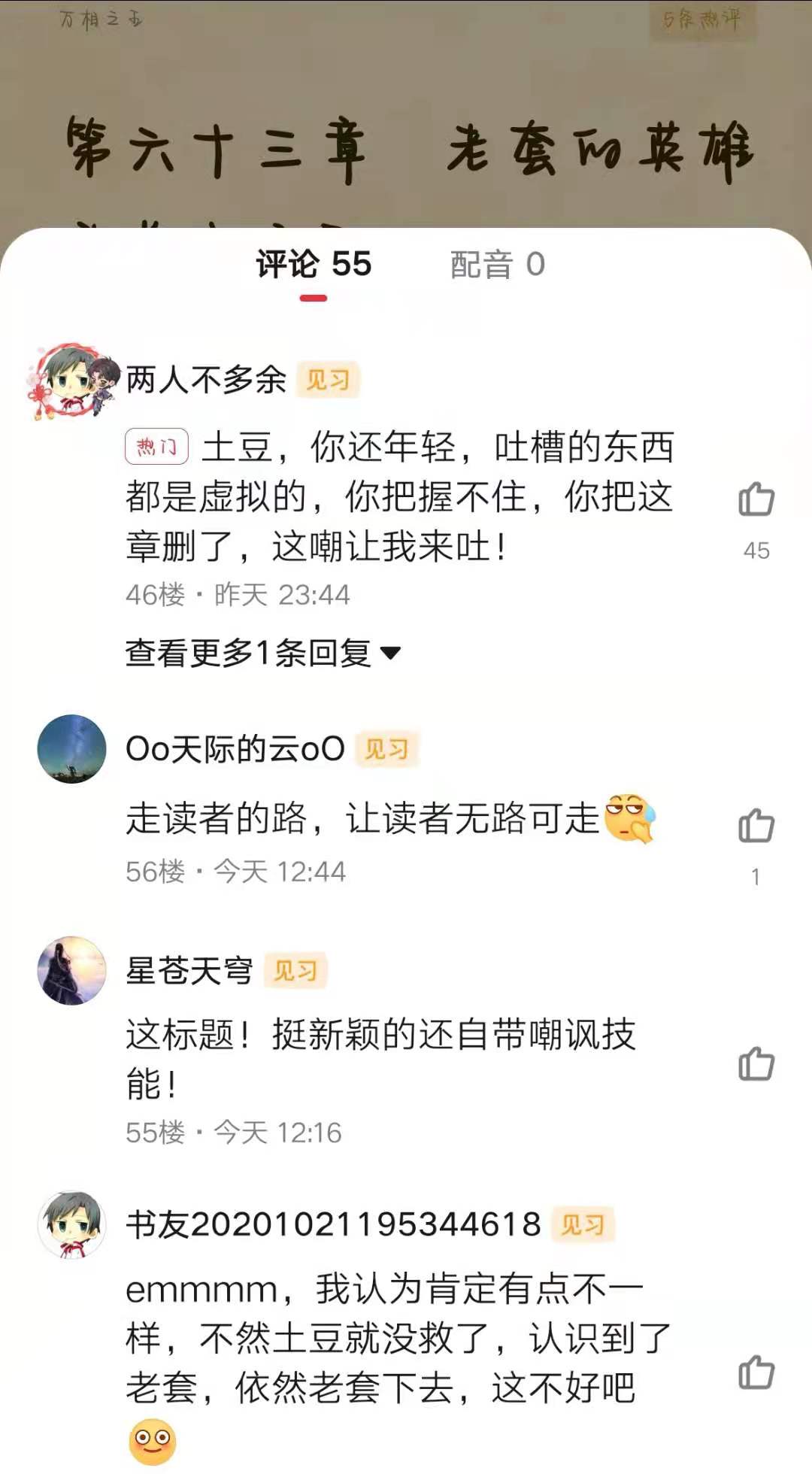812x1474 pixels.
Task: Click the 热门 hot badge on top comment
Action: (158, 446)
